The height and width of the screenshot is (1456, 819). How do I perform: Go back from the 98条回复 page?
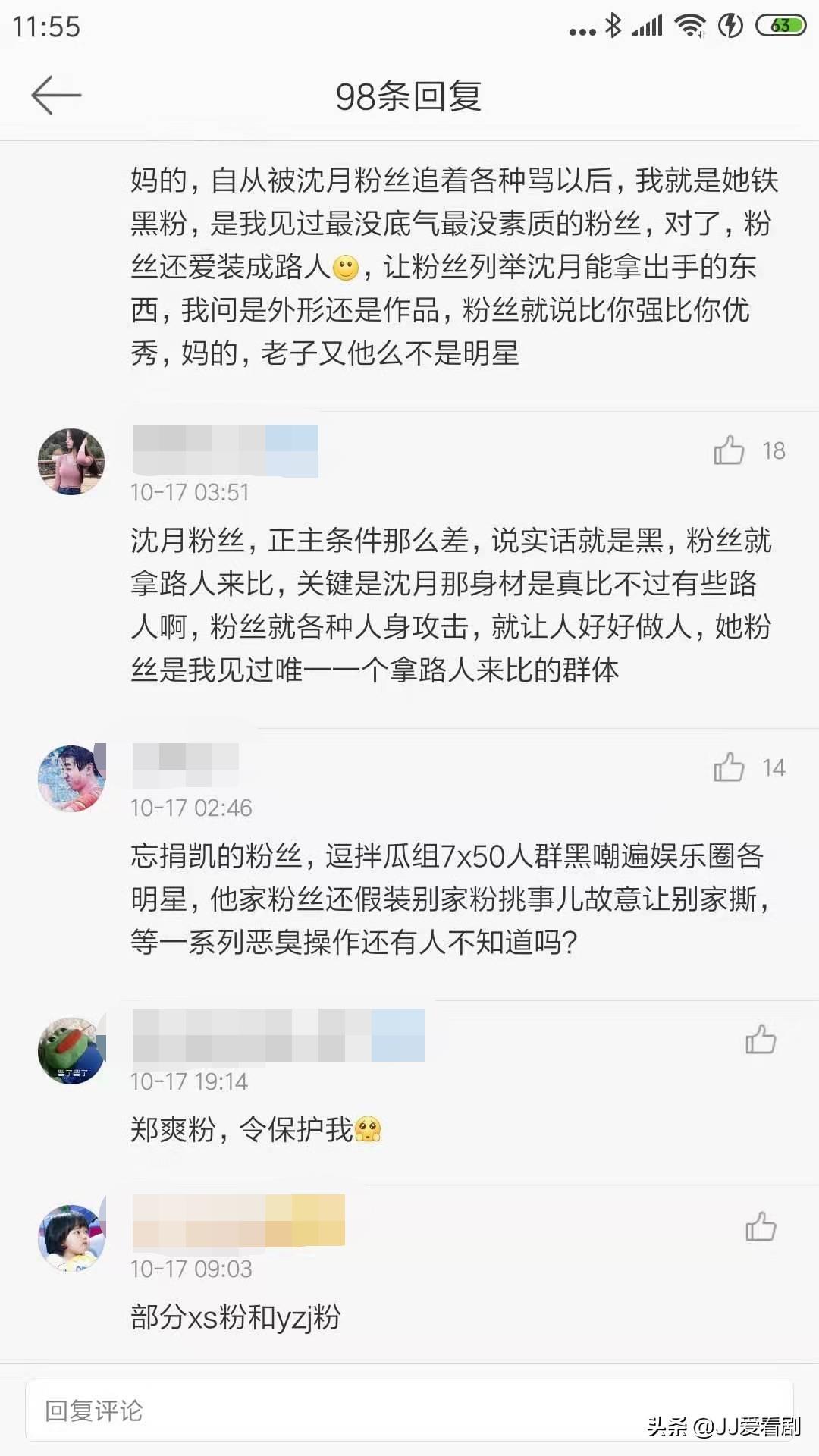click(x=56, y=96)
